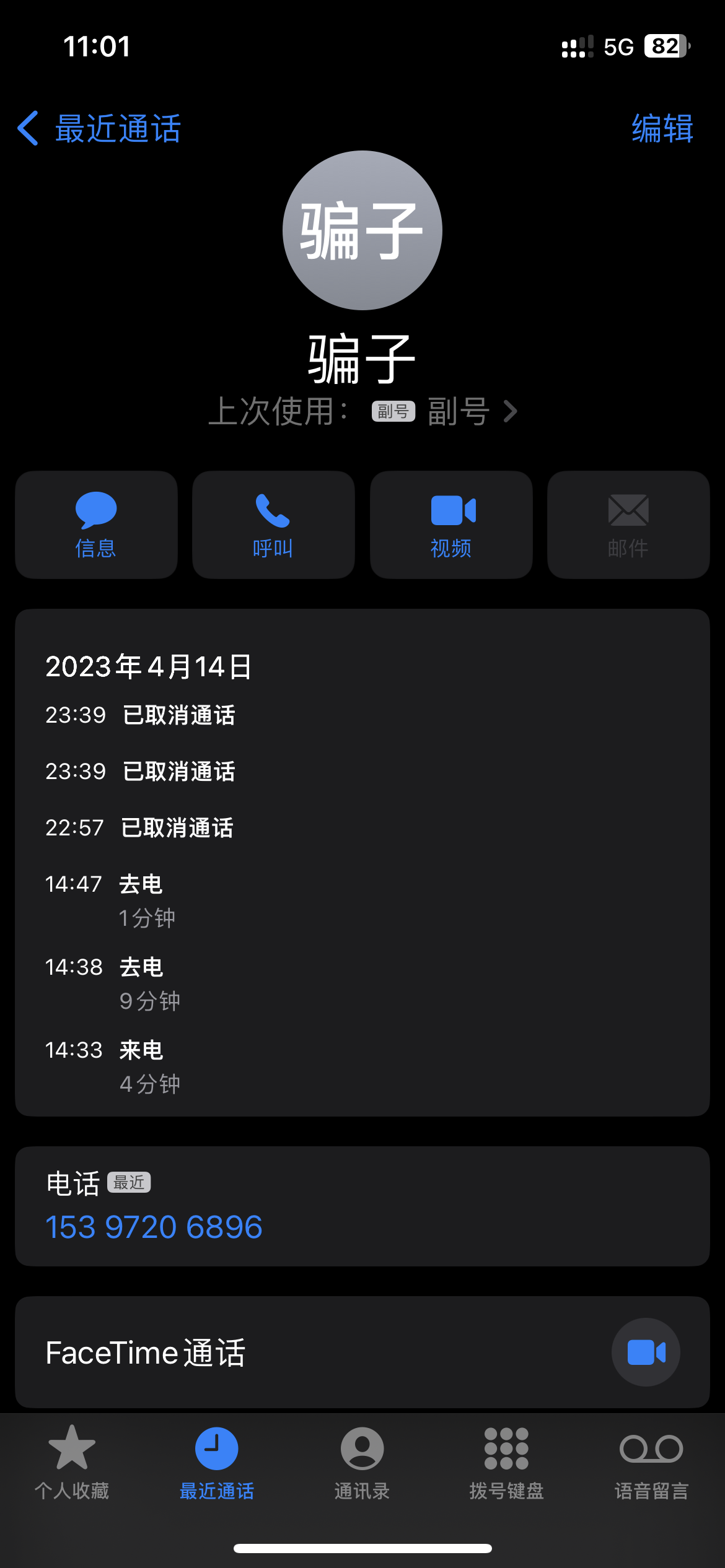Call the contact with 呼叫 button
725x1568 pixels.
click(x=273, y=525)
